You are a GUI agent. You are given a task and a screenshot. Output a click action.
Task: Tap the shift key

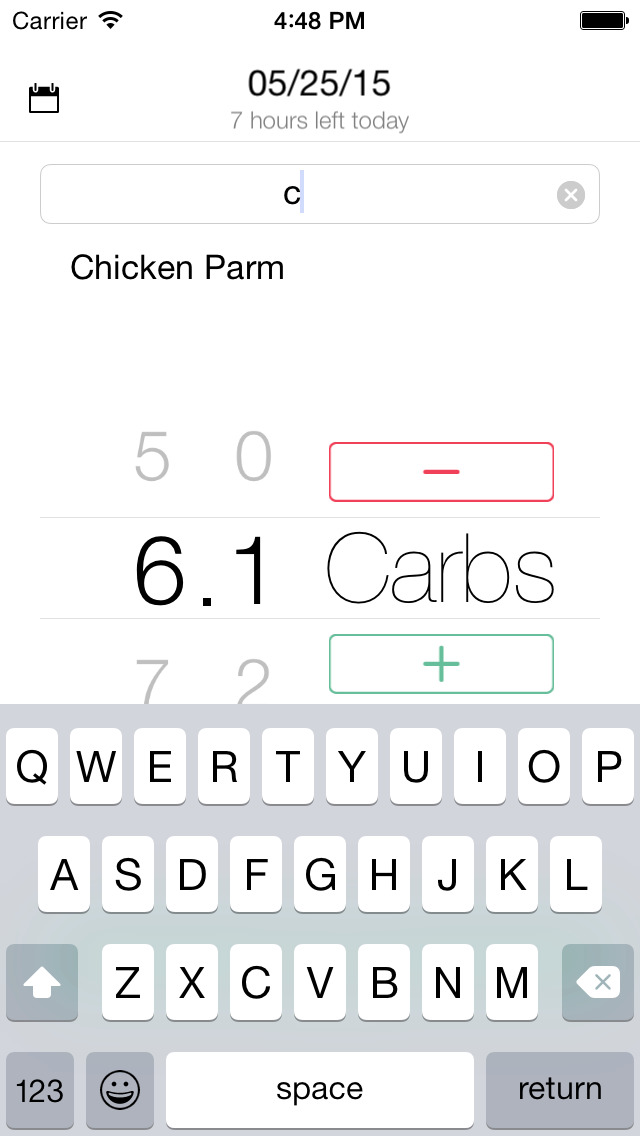point(42,982)
